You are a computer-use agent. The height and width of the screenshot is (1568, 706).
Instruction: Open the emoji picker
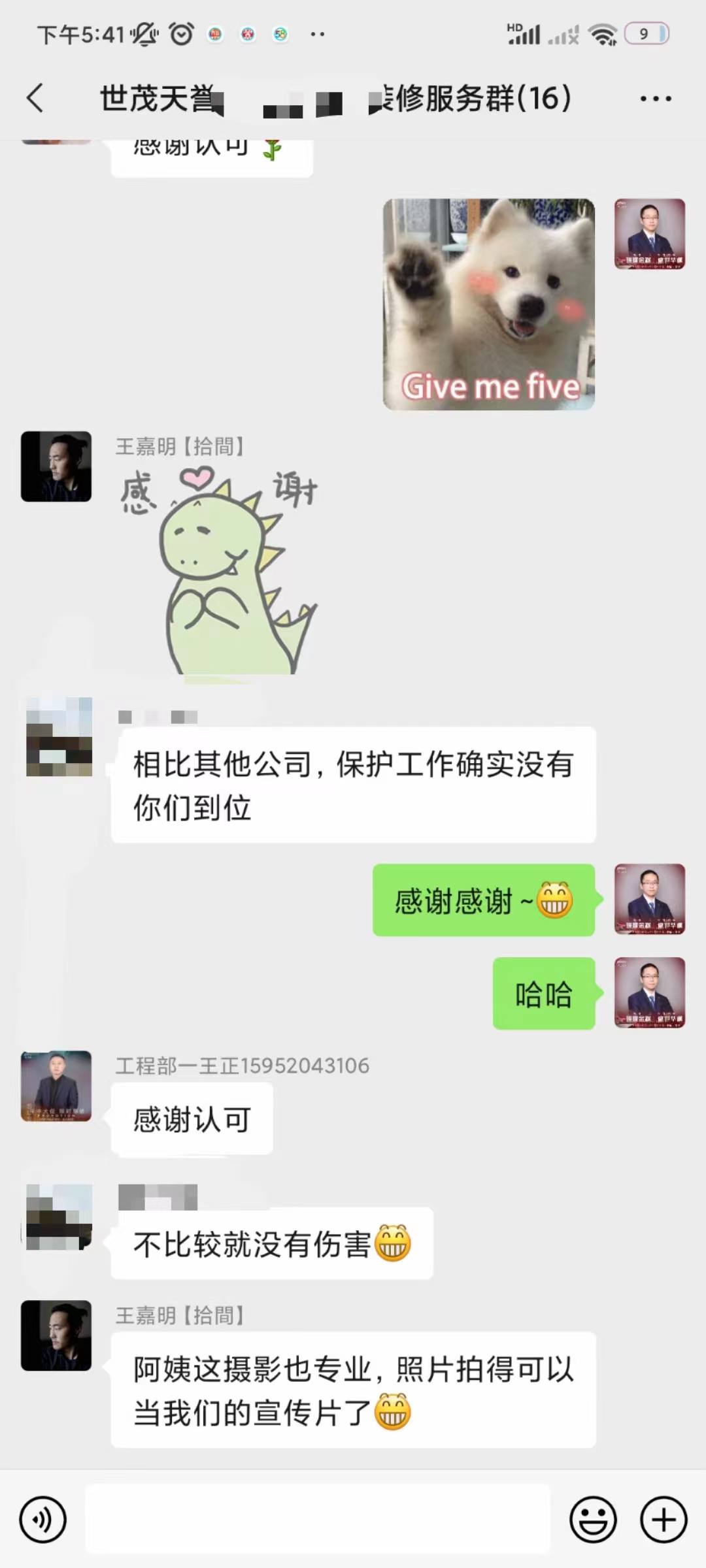click(x=593, y=1520)
